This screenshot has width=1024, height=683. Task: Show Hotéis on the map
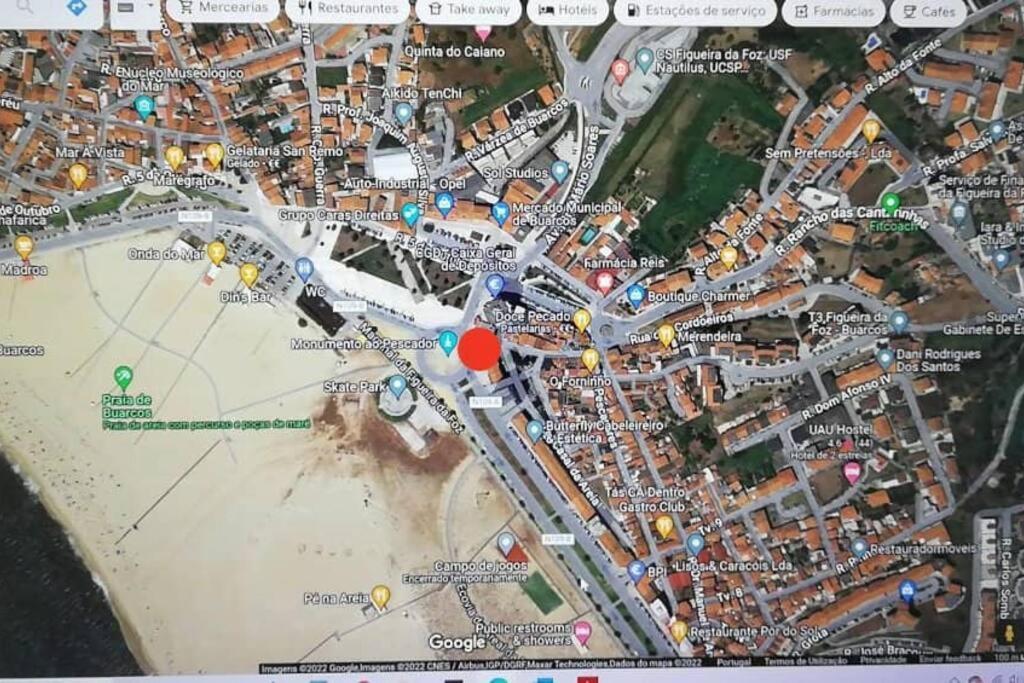coord(567,10)
